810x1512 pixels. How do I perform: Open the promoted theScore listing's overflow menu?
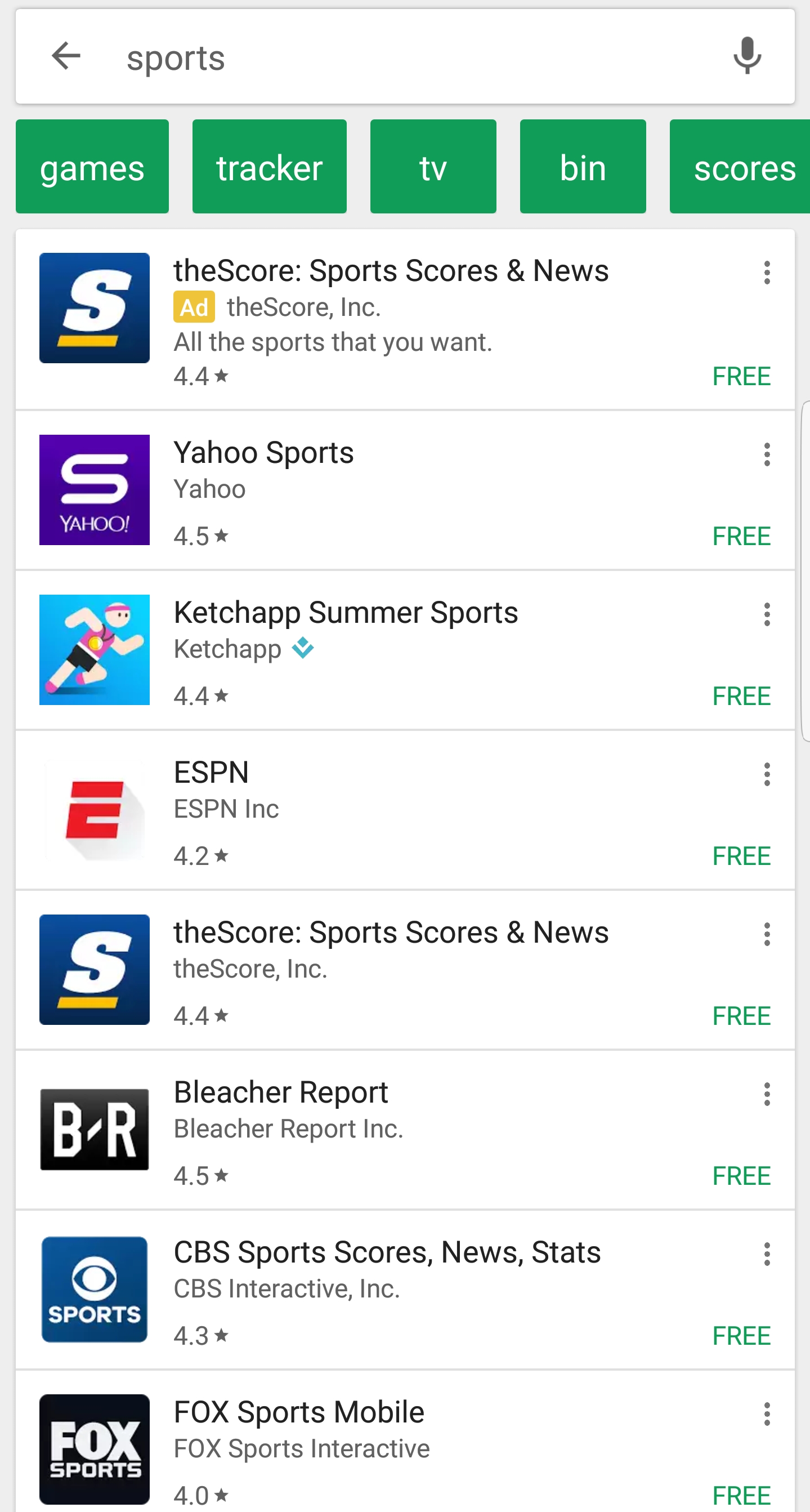click(767, 273)
